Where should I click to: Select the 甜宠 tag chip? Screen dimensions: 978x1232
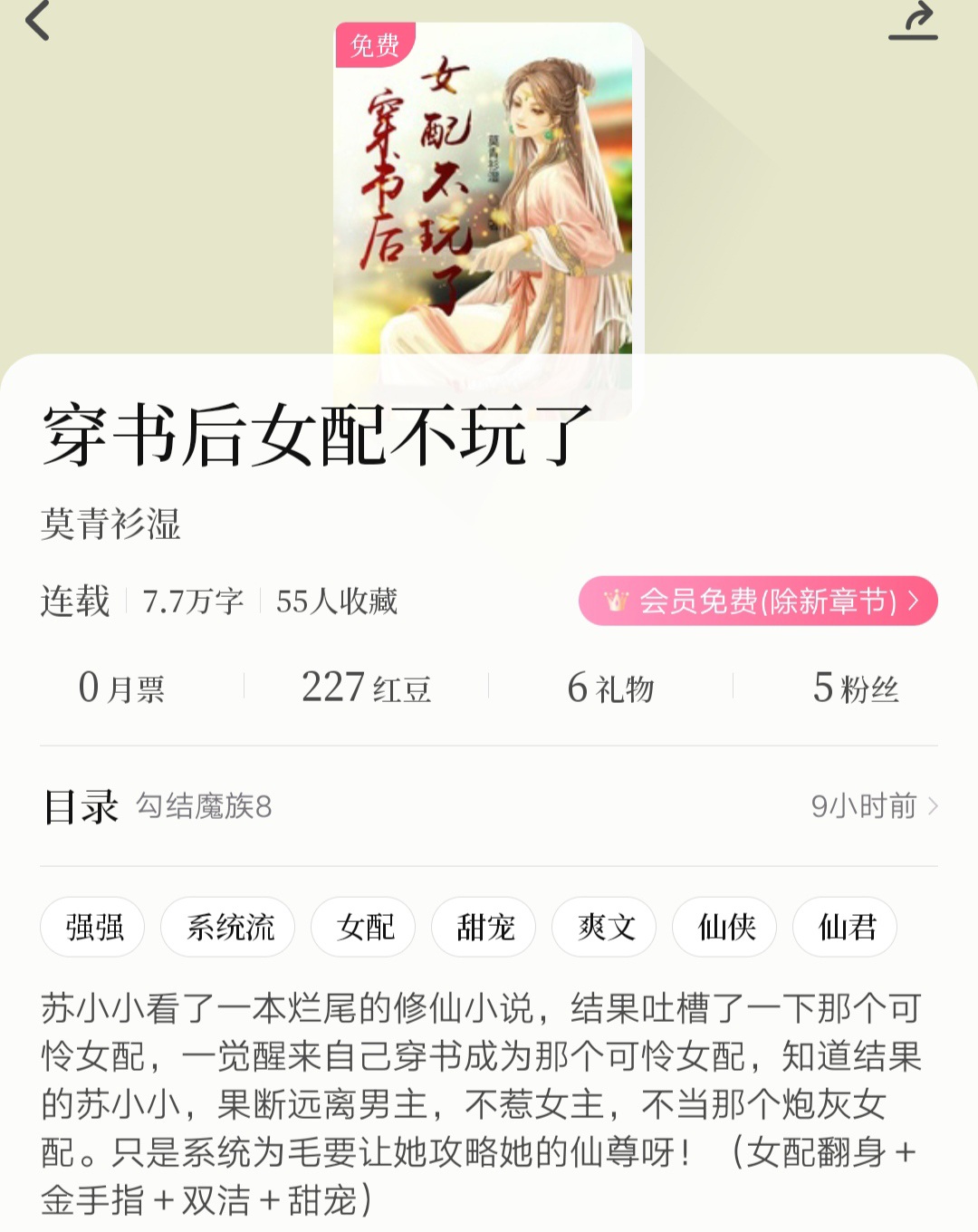[x=484, y=927]
